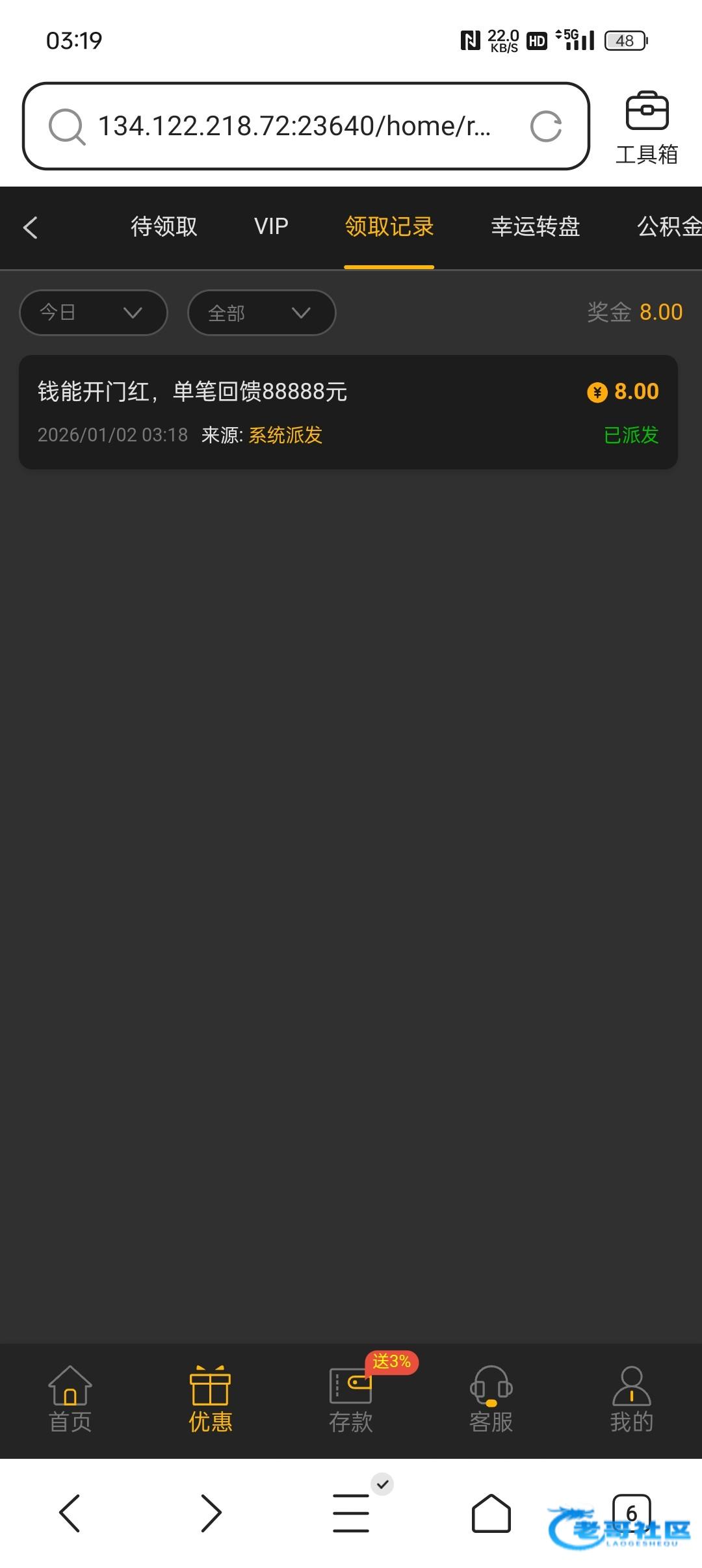The height and width of the screenshot is (1568, 702).
Task: Select 优惠 in bottom navigation
Action: click(210, 1400)
